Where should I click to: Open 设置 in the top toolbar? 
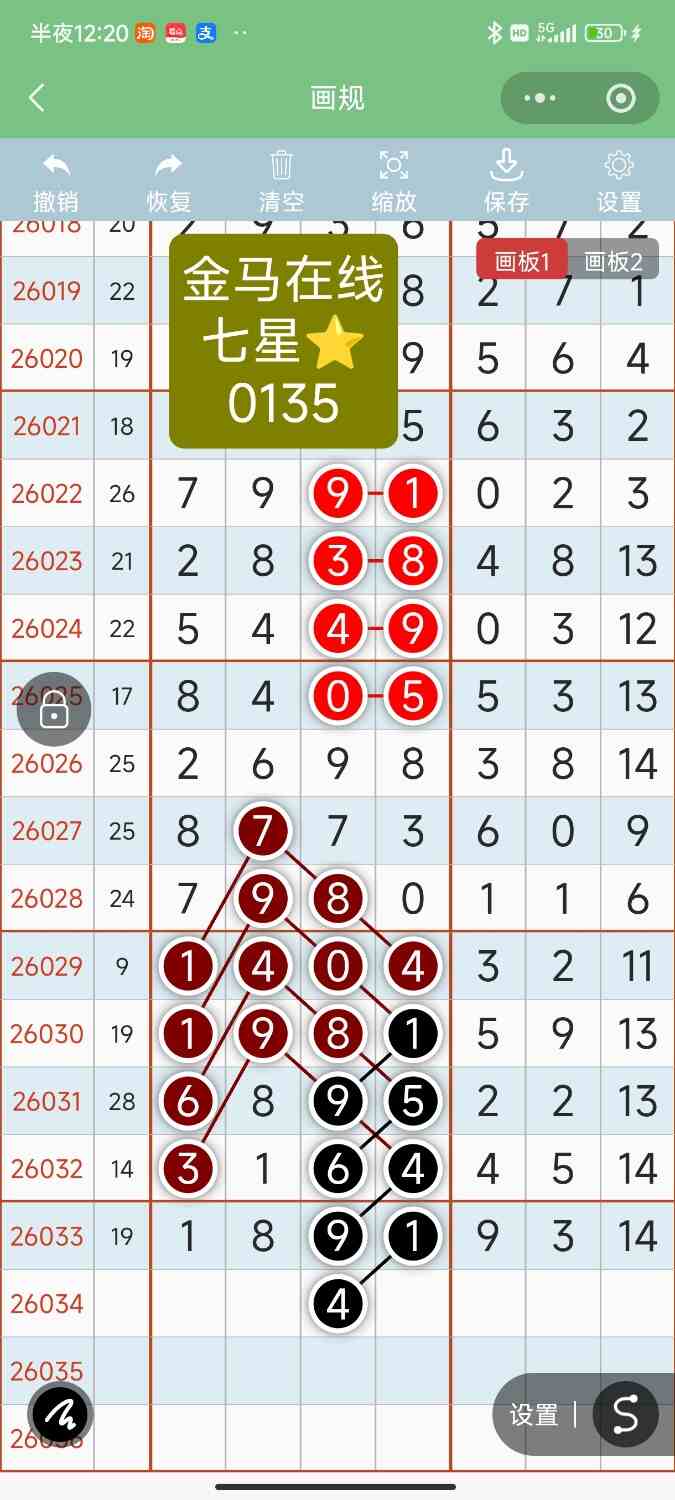coord(619,182)
